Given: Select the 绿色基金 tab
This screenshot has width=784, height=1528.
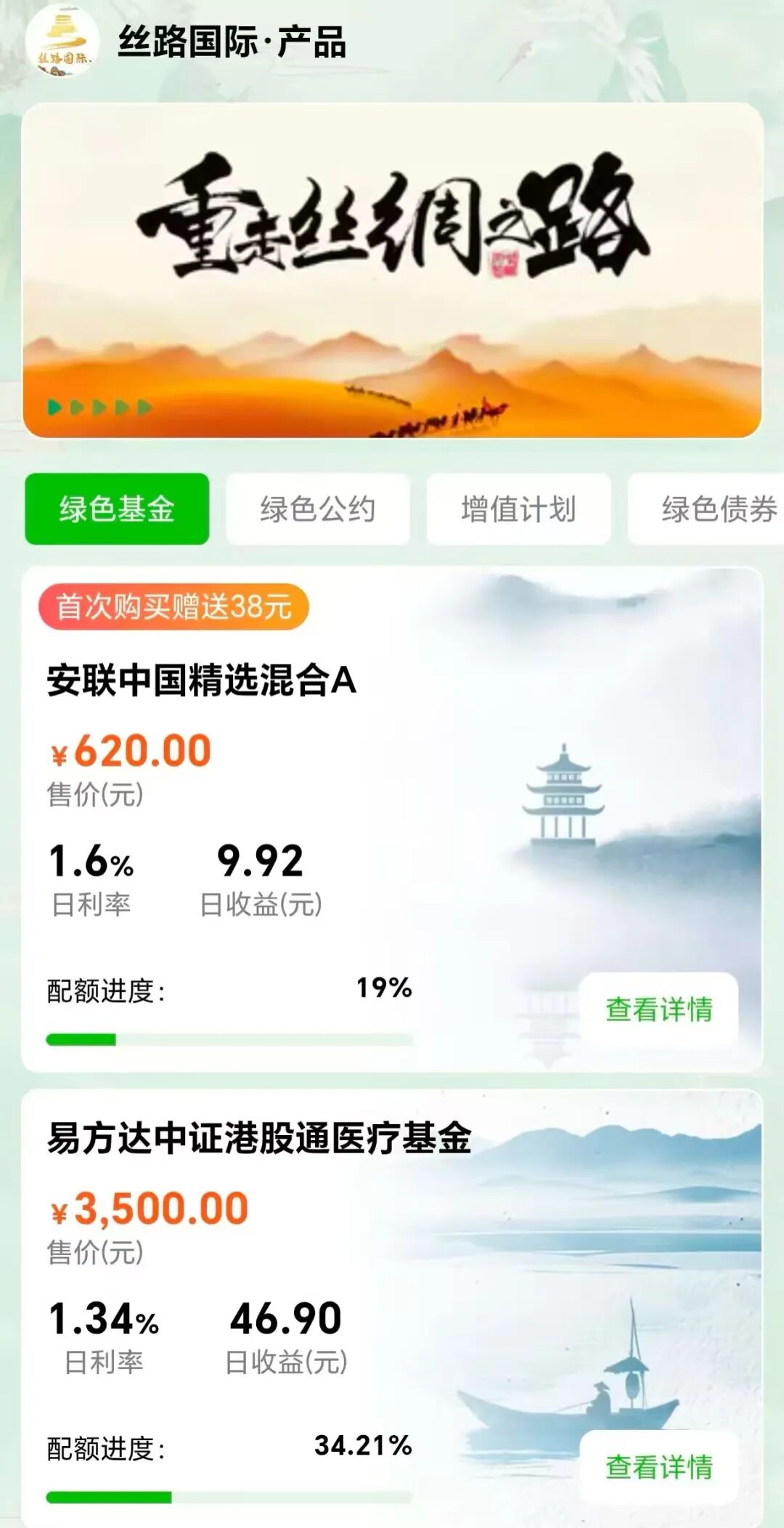Looking at the screenshot, I should point(117,509).
